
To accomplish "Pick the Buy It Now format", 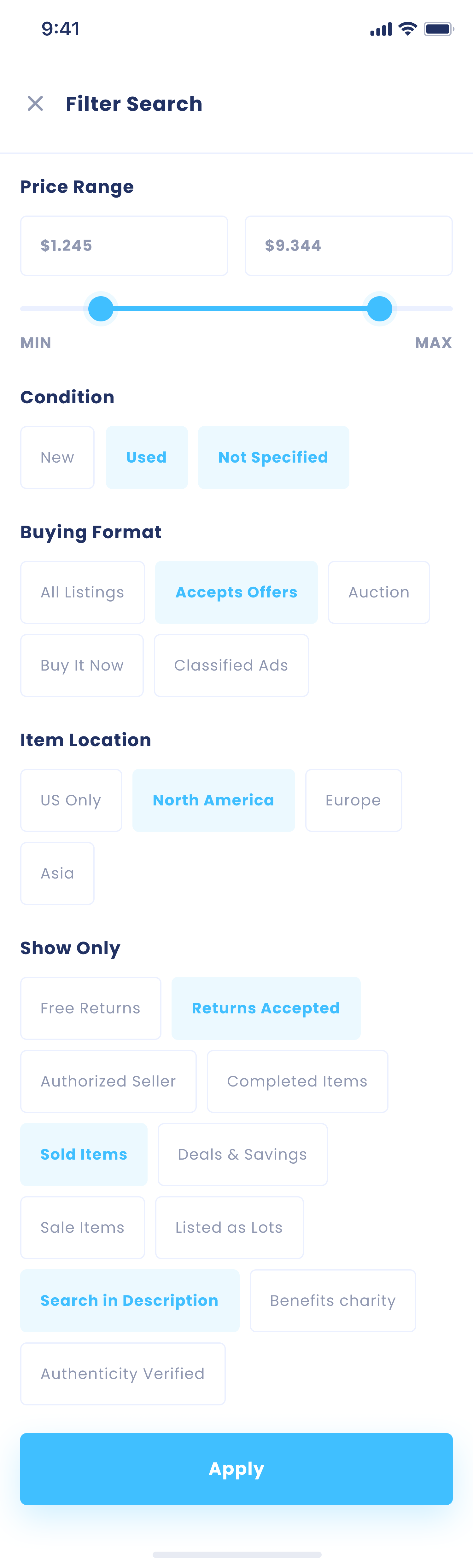I will click(x=82, y=665).
